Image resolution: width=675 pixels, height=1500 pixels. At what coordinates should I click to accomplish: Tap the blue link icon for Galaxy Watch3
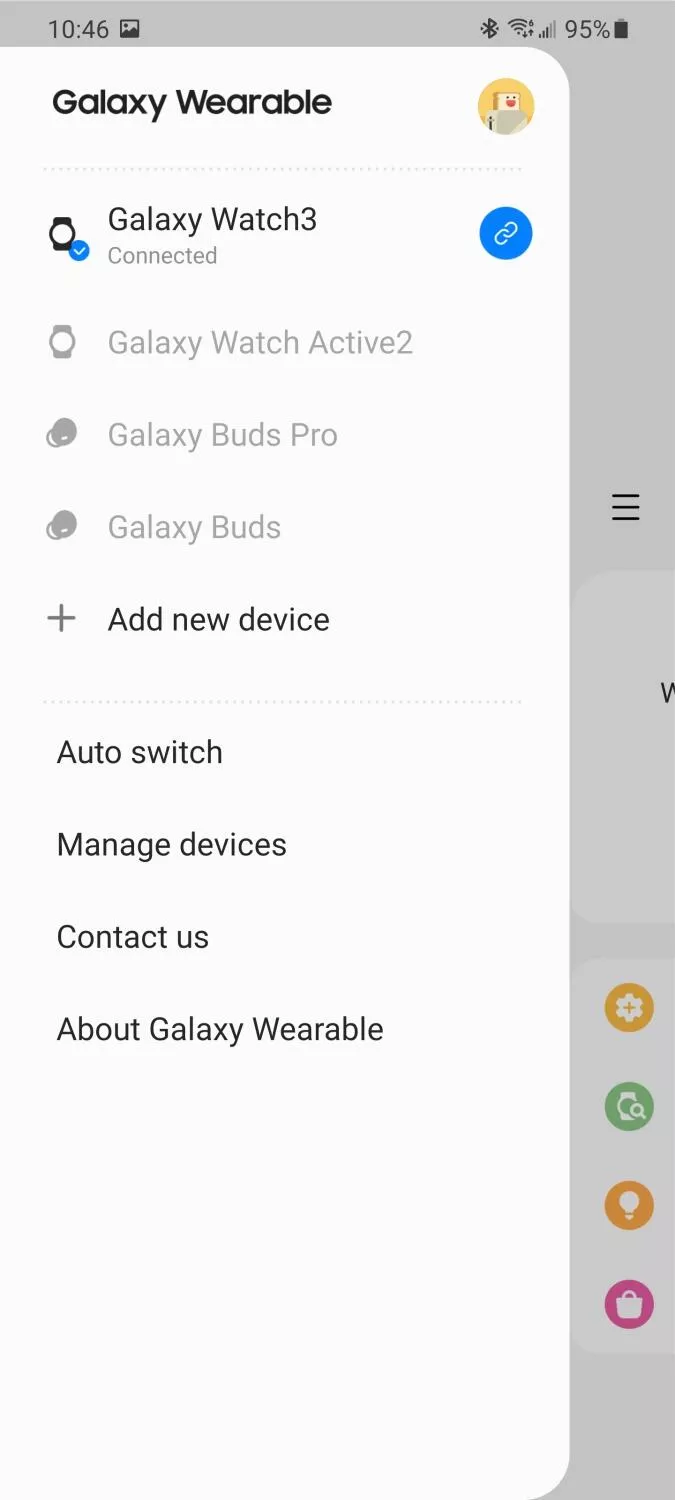506,234
